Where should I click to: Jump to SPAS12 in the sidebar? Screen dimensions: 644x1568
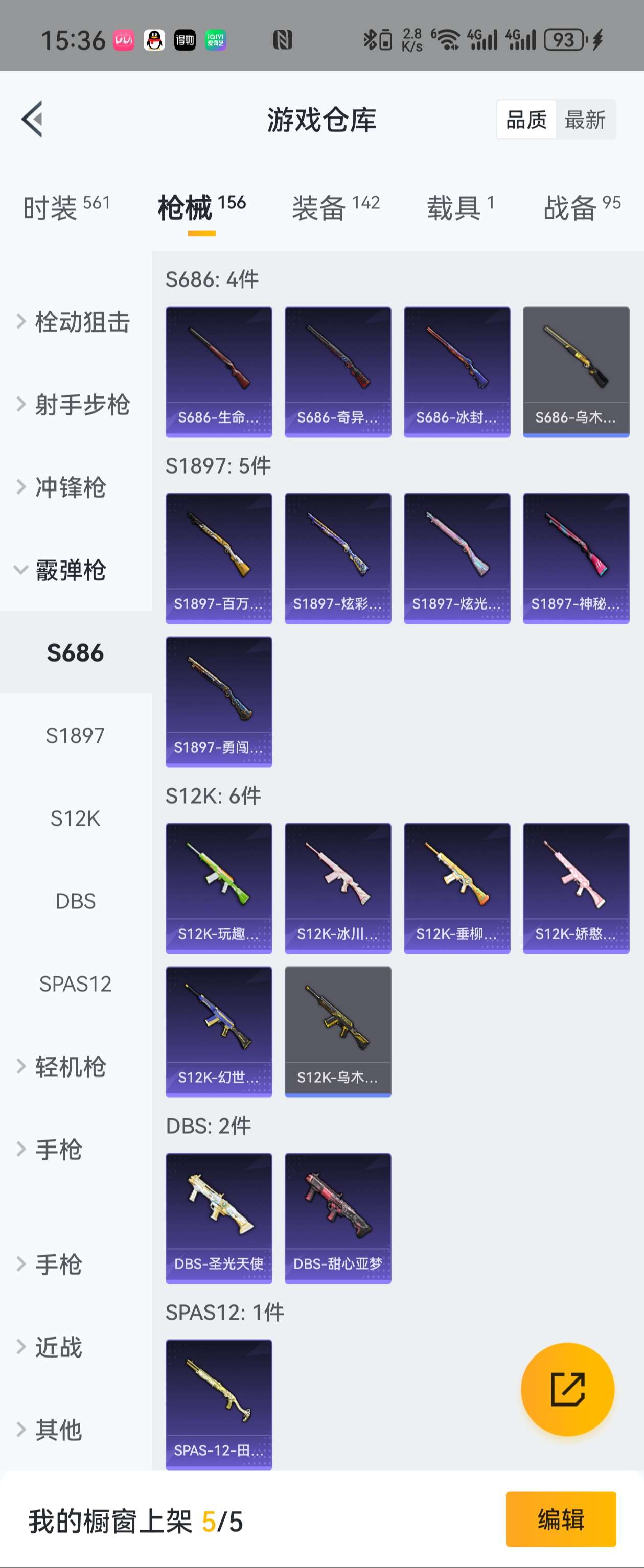tap(75, 984)
